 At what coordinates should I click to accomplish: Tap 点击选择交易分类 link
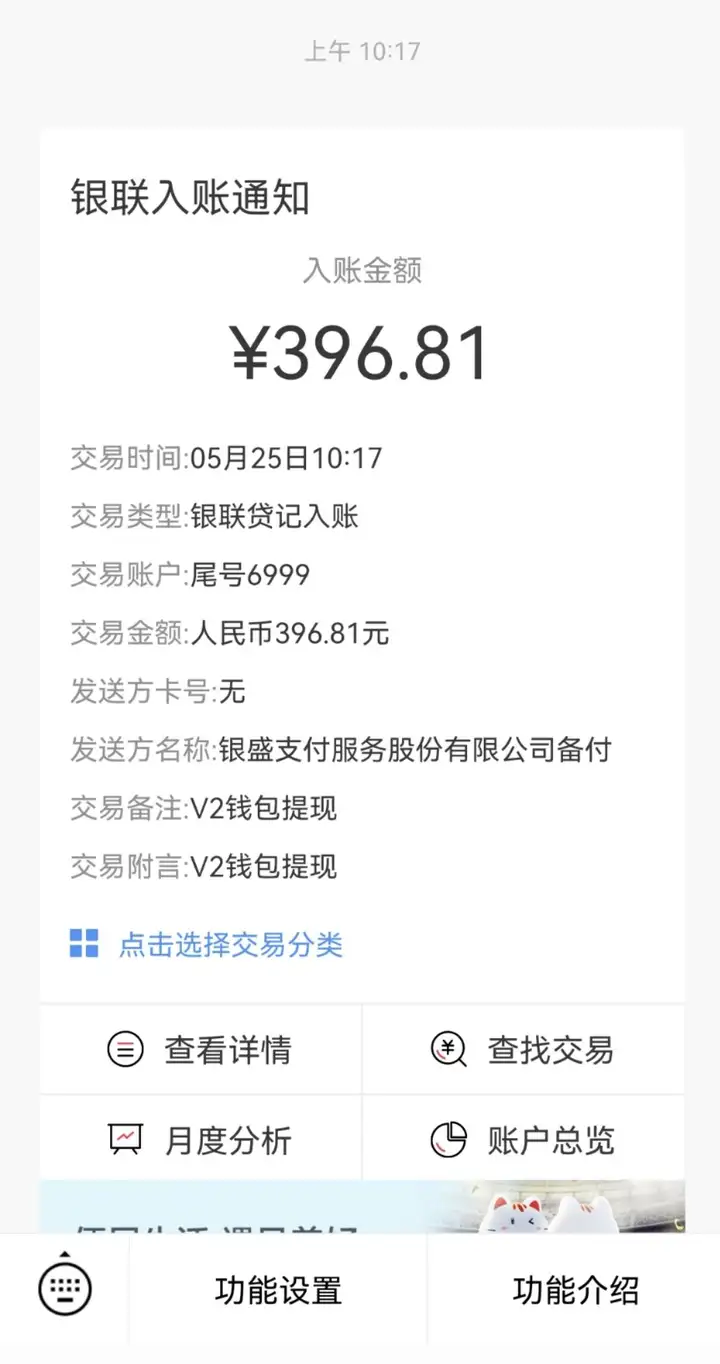click(x=230, y=944)
